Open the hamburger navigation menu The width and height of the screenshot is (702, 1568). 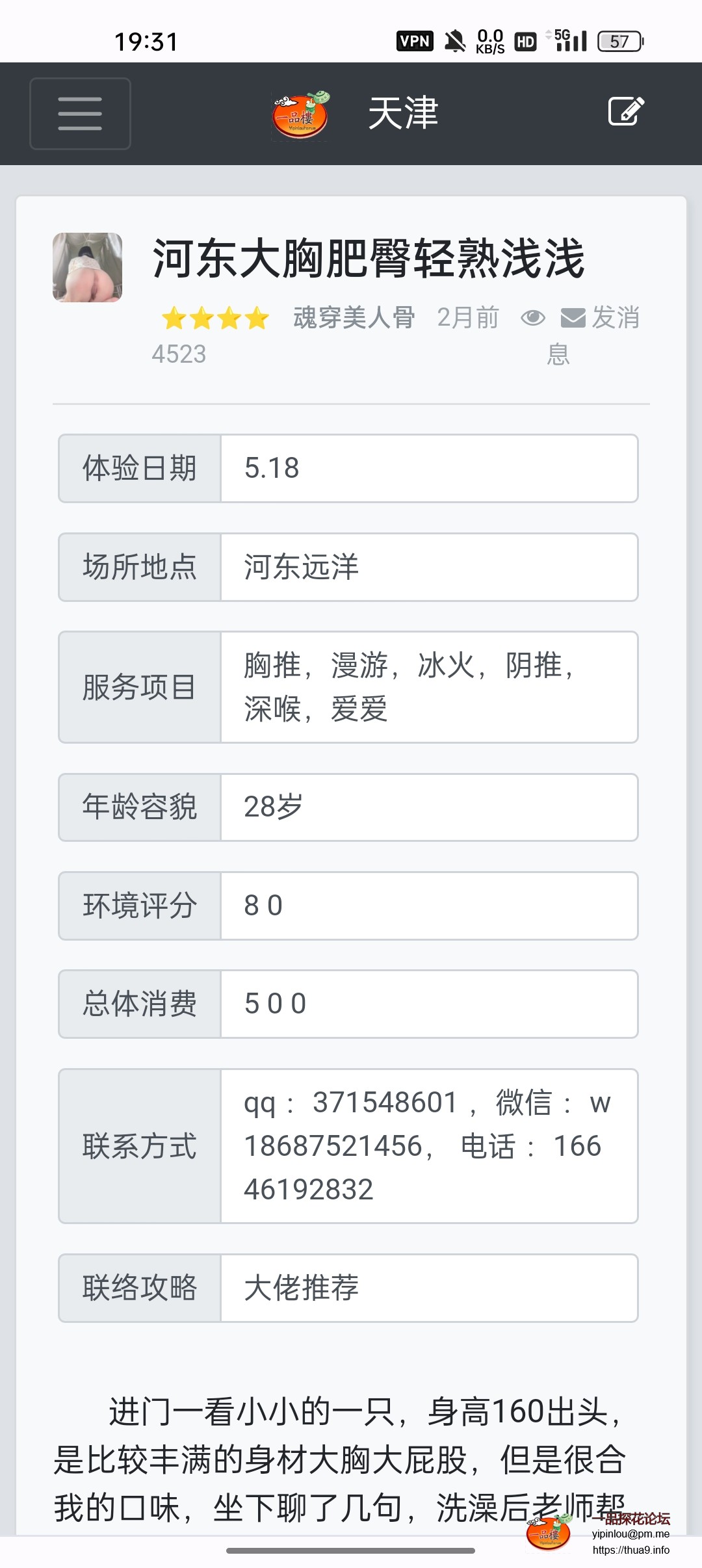point(80,112)
